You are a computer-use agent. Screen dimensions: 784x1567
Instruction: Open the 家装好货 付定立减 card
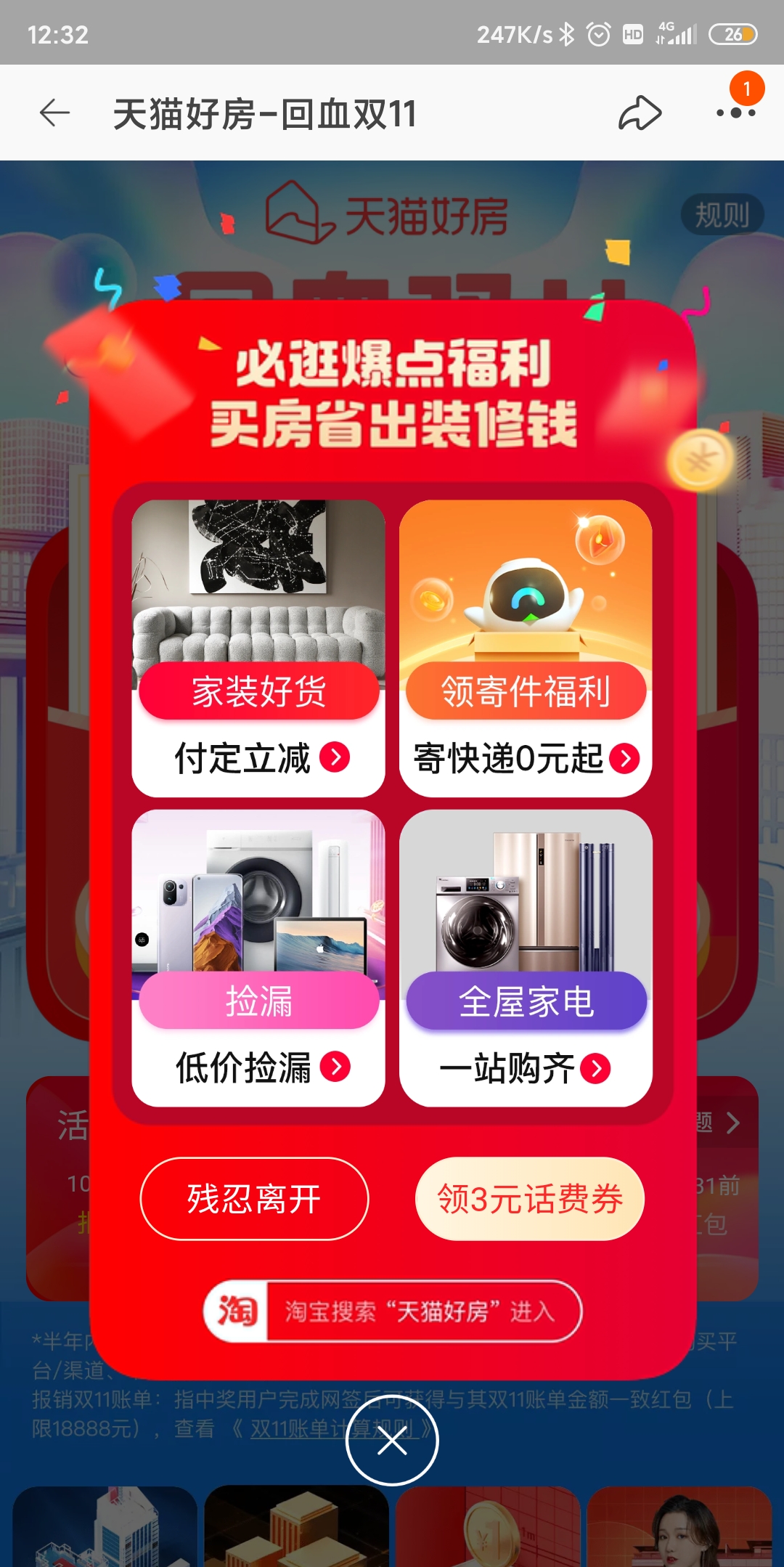258,648
